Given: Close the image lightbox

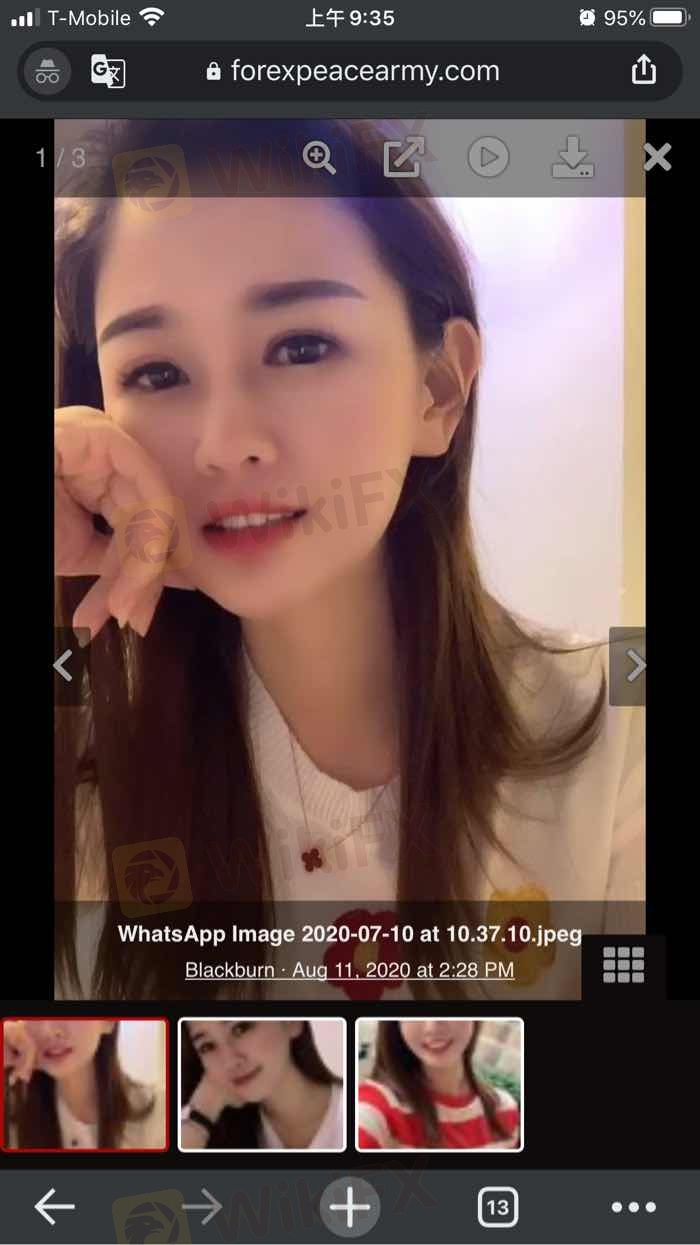Looking at the screenshot, I should coord(657,157).
